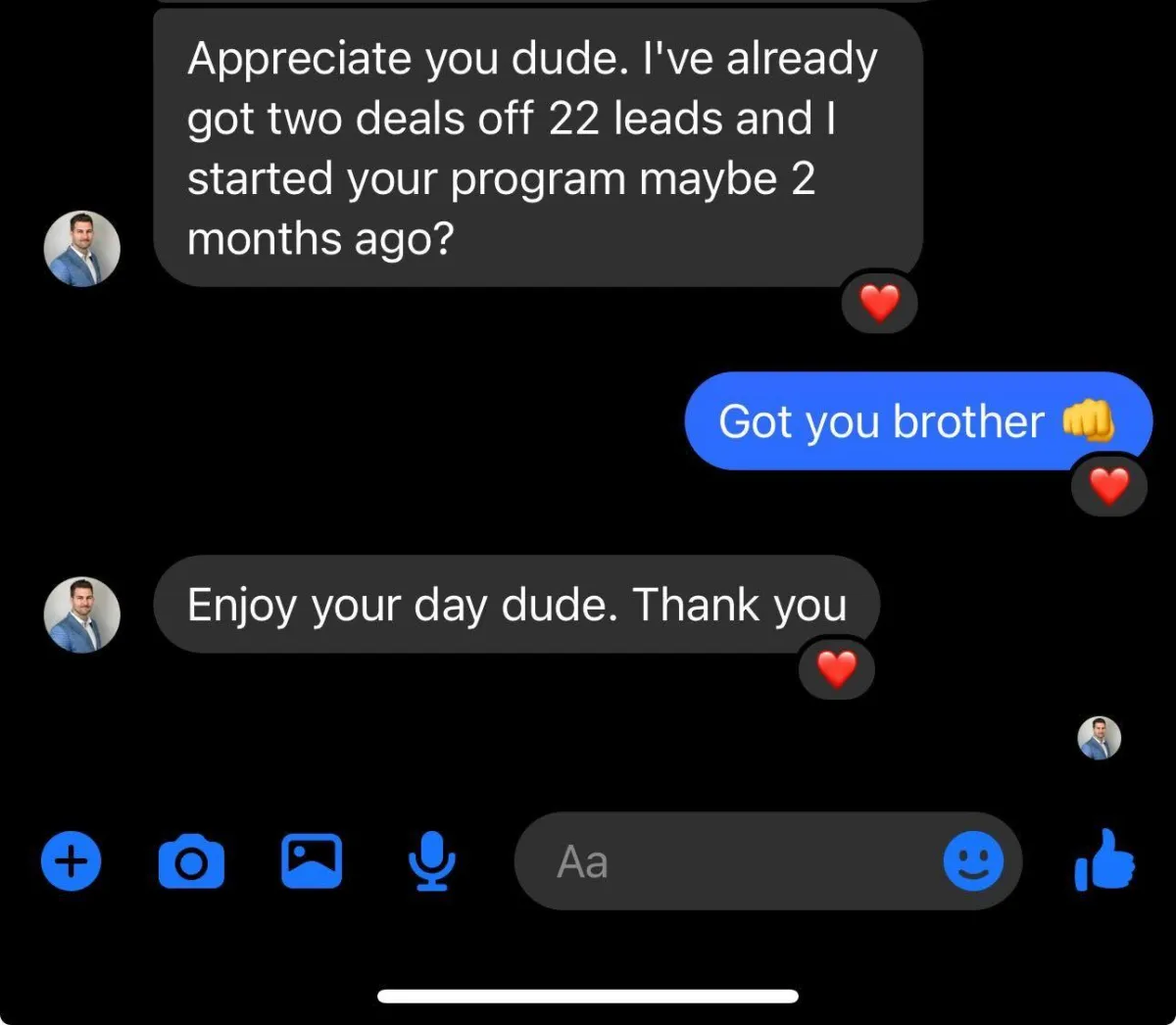Start a voice message recording
Screen dimensions: 1176x1025
tap(431, 860)
